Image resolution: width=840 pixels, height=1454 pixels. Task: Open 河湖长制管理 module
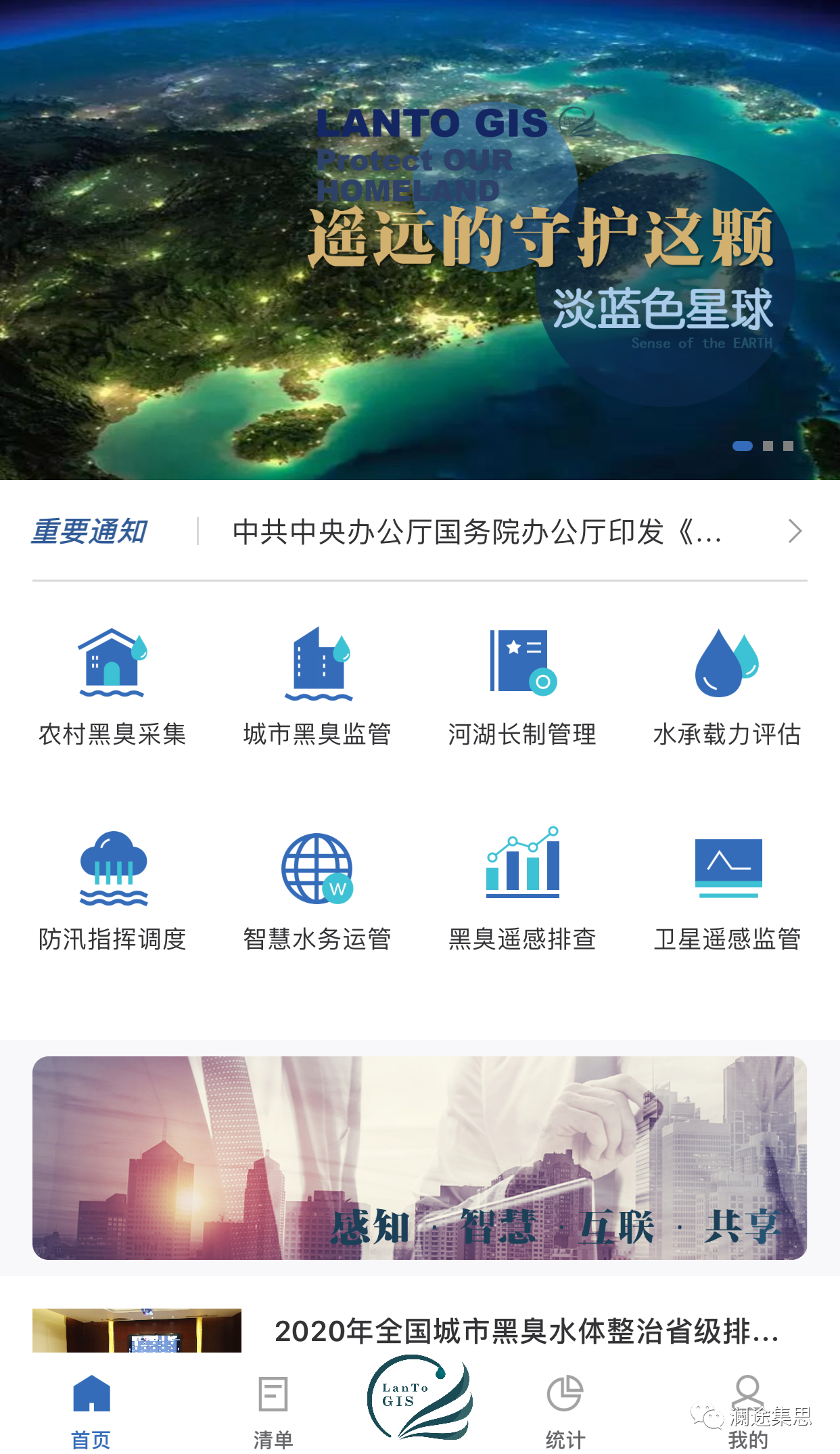point(522,686)
